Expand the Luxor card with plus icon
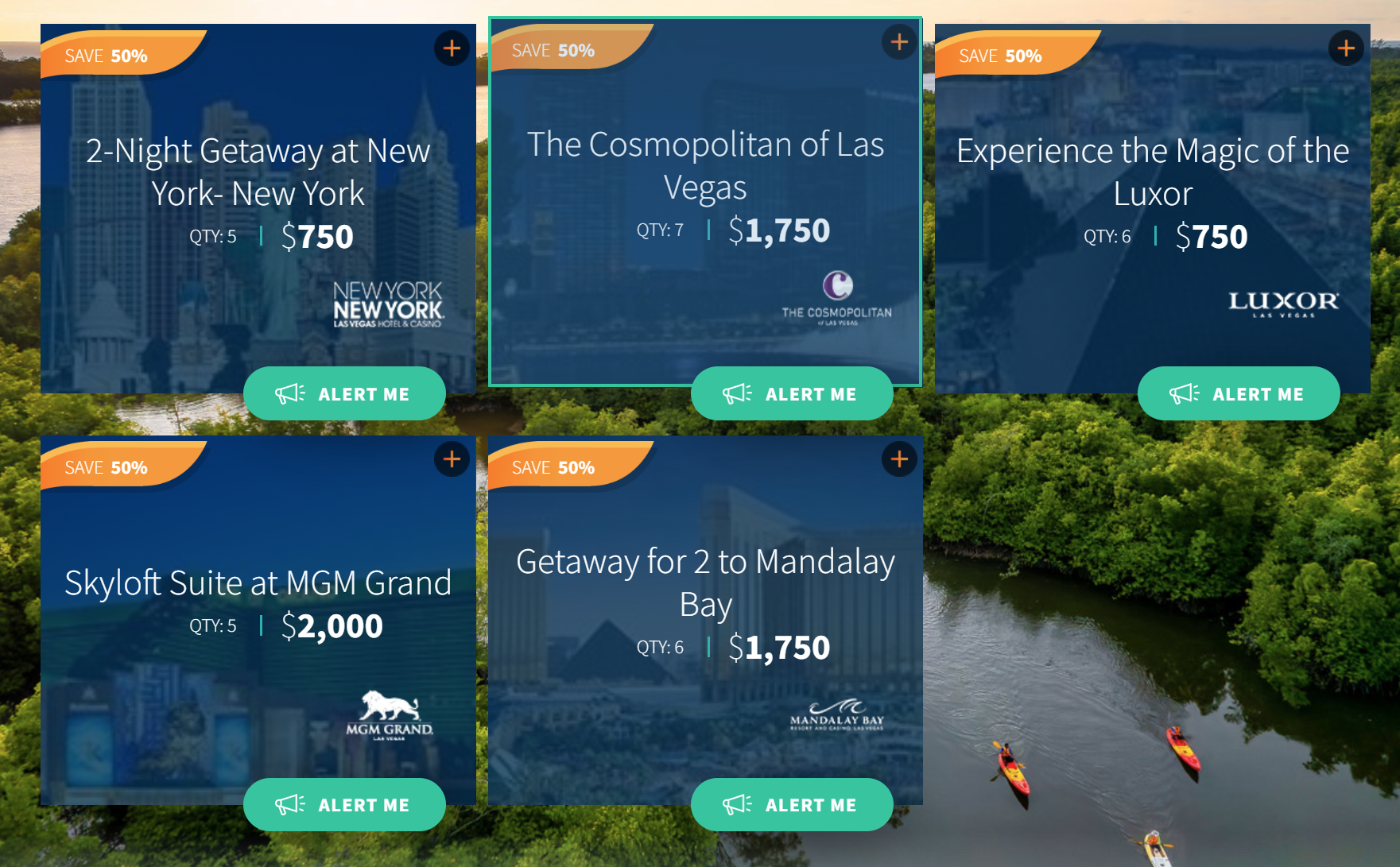The image size is (1400, 867). point(1346,48)
